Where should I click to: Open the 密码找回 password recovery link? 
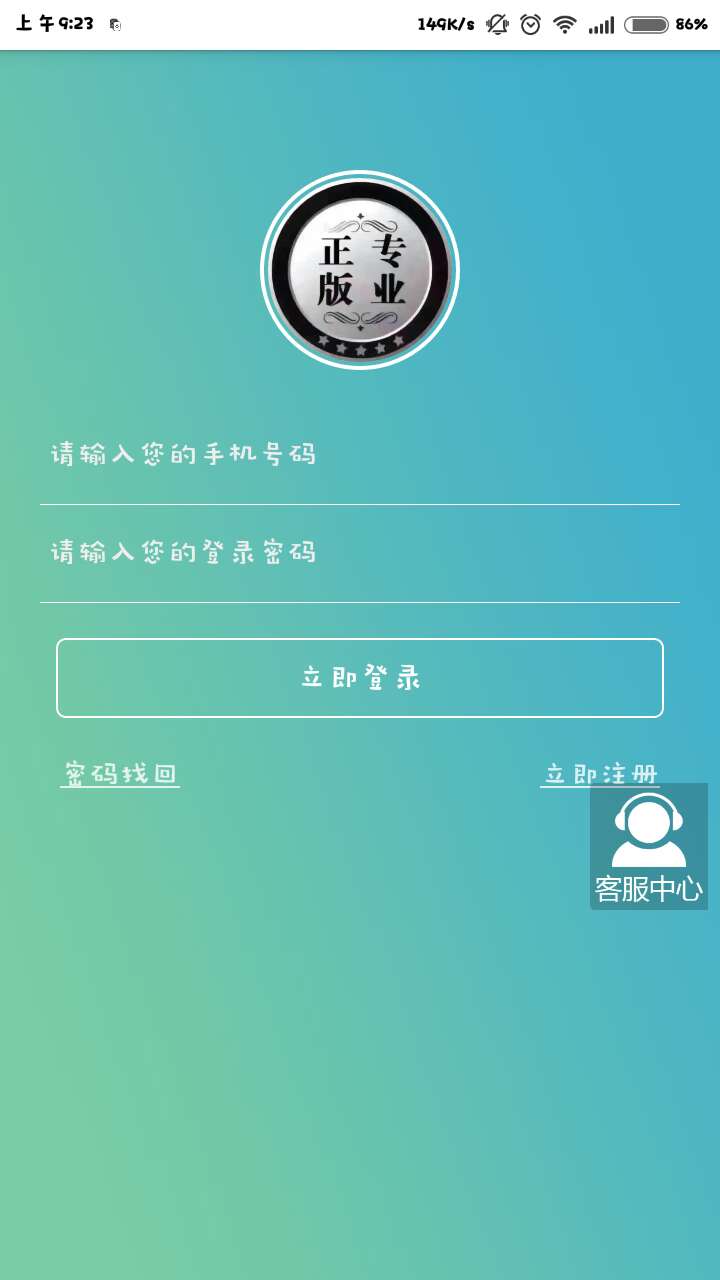tap(120, 773)
